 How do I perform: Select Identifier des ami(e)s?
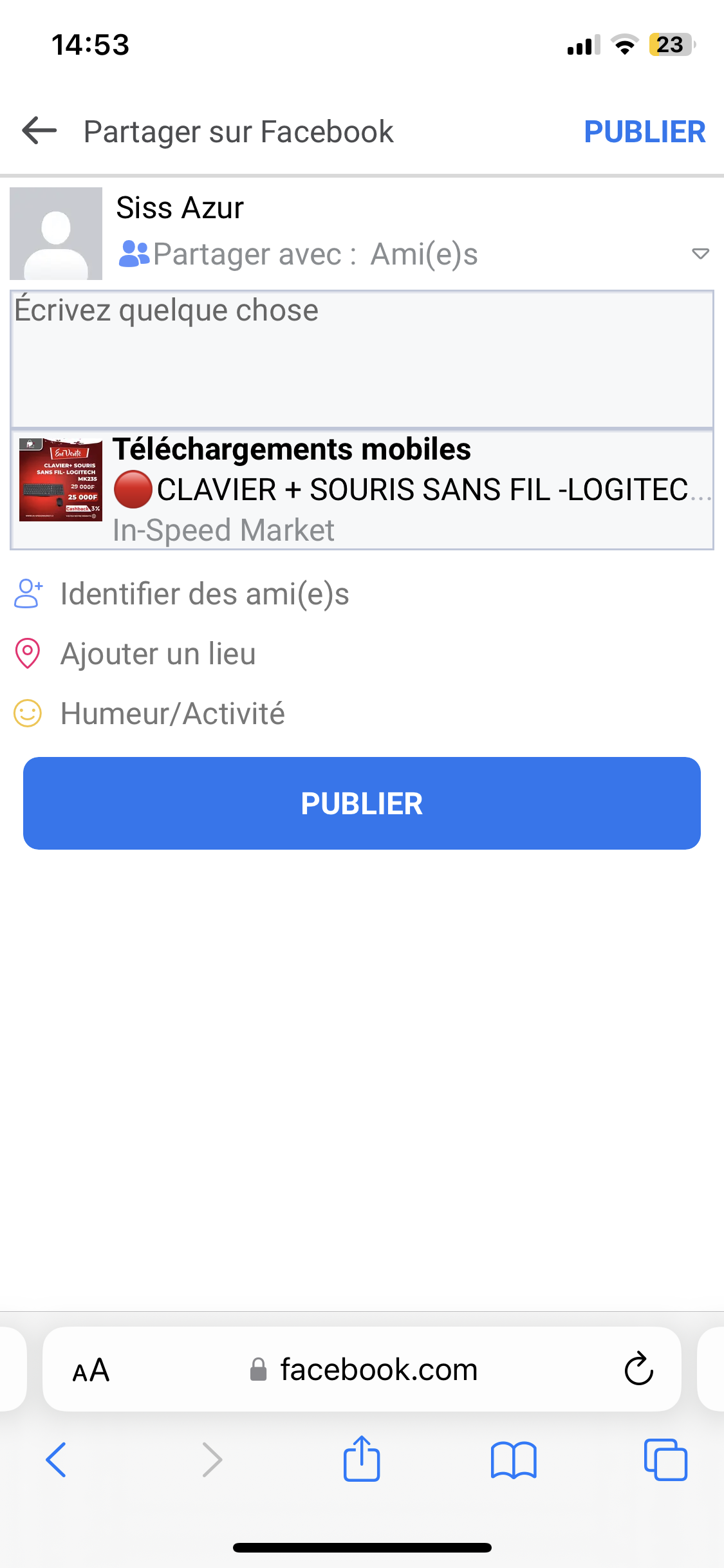[x=204, y=594]
